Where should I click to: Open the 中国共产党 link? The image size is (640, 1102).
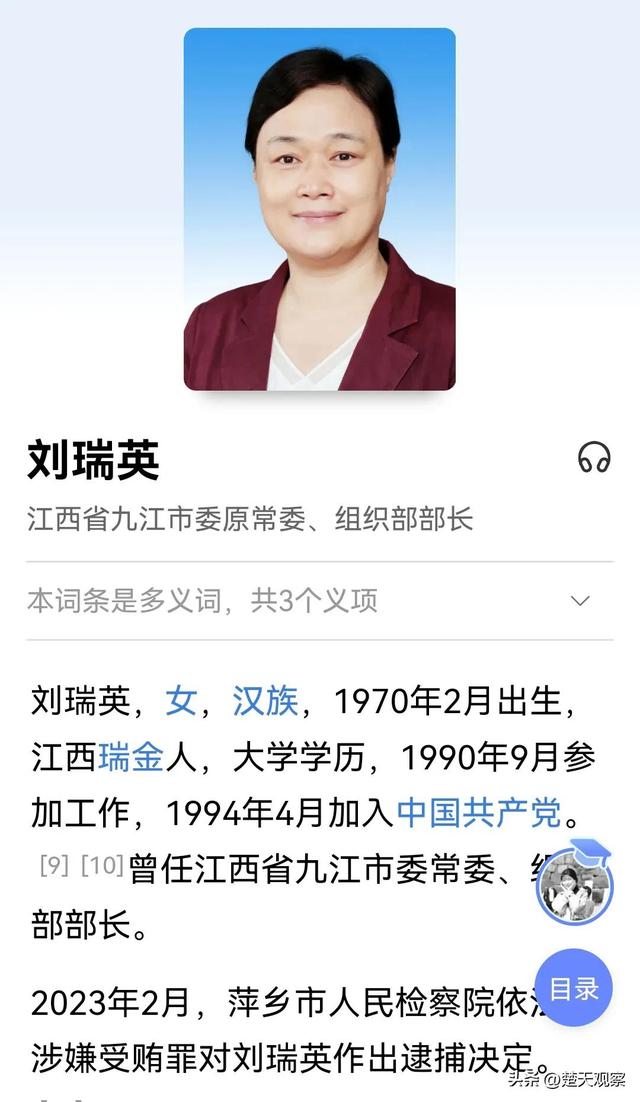[x=478, y=813]
